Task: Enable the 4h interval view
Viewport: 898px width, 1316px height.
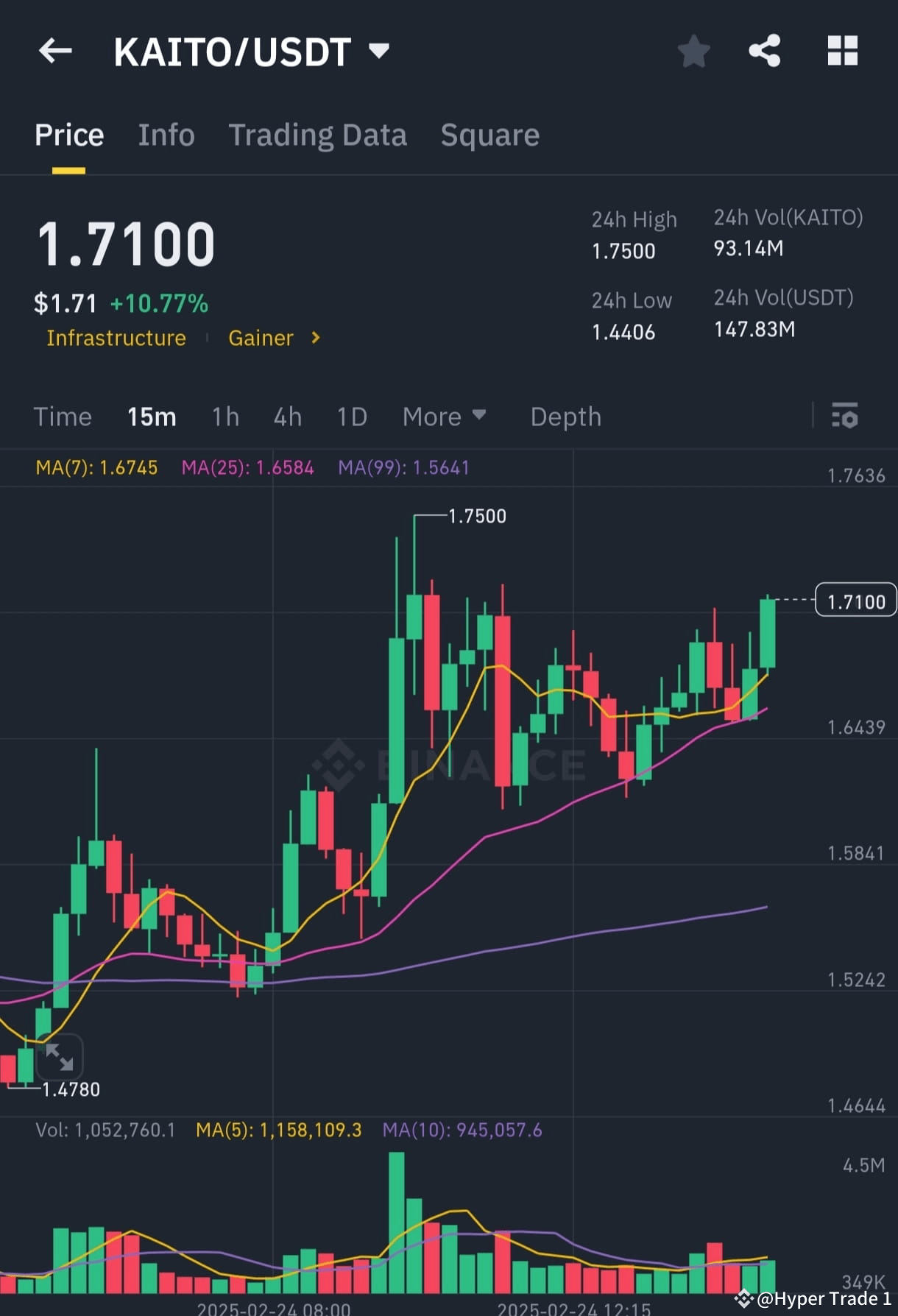Action: (x=286, y=417)
